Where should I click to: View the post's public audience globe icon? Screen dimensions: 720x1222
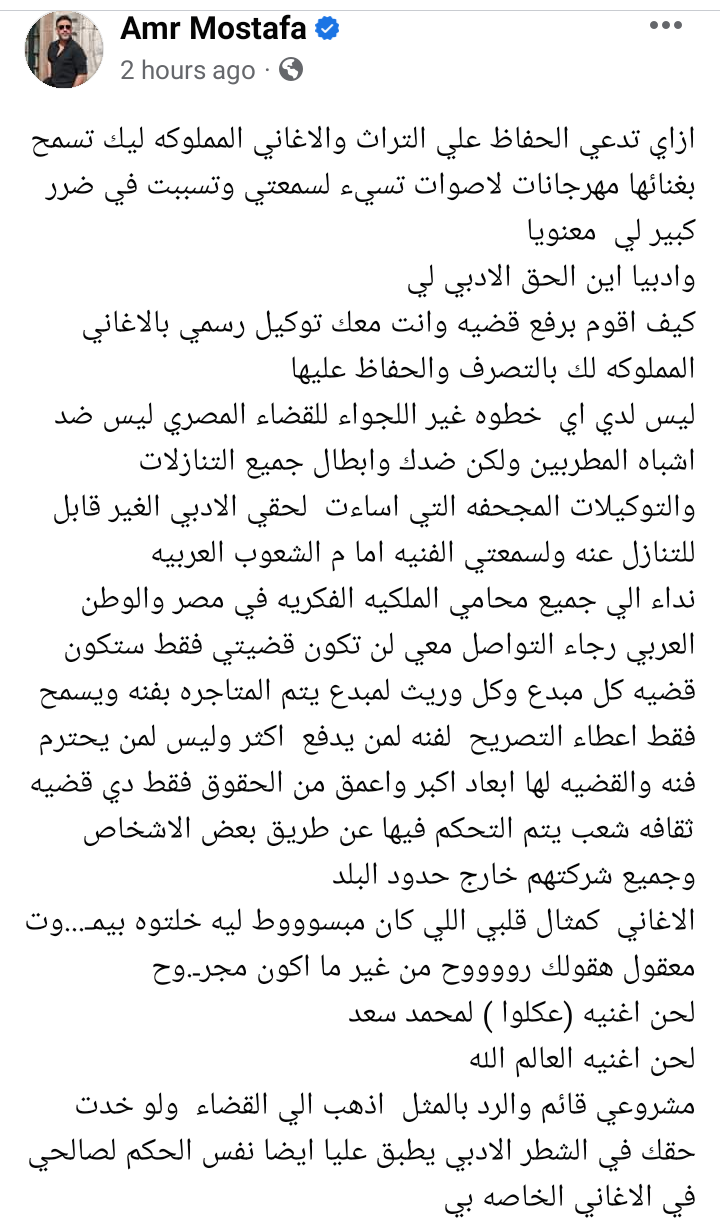[291, 70]
